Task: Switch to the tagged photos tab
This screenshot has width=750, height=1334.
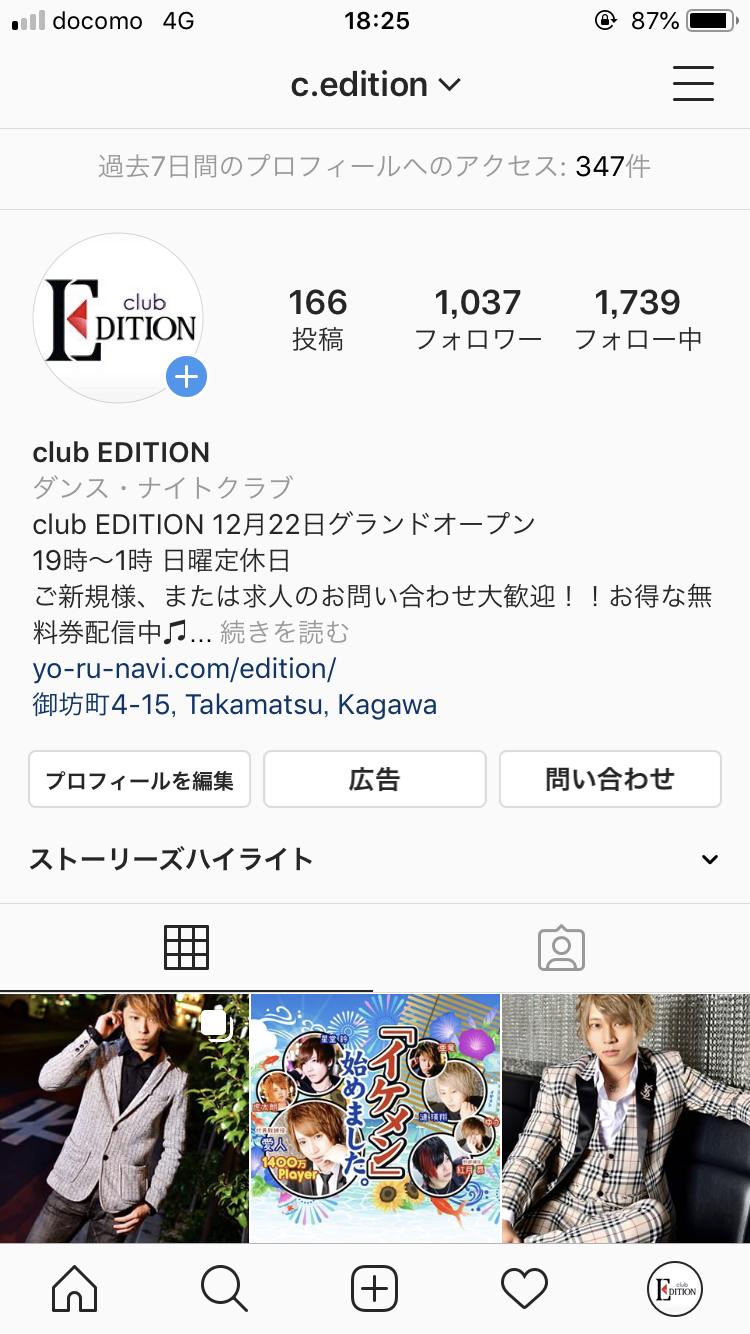Action: 561,947
